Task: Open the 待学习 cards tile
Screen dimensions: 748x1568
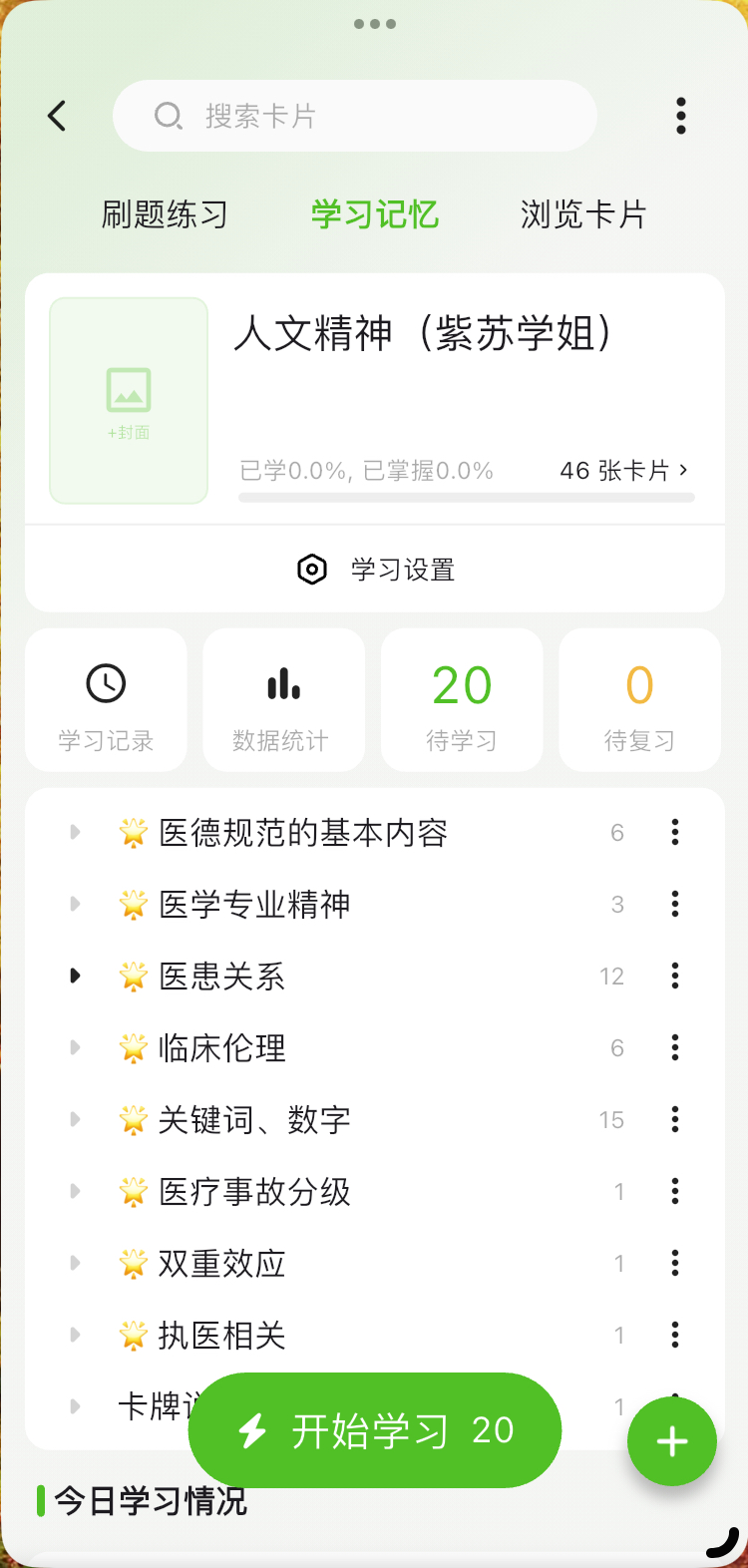Action: click(x=462, y=700)
